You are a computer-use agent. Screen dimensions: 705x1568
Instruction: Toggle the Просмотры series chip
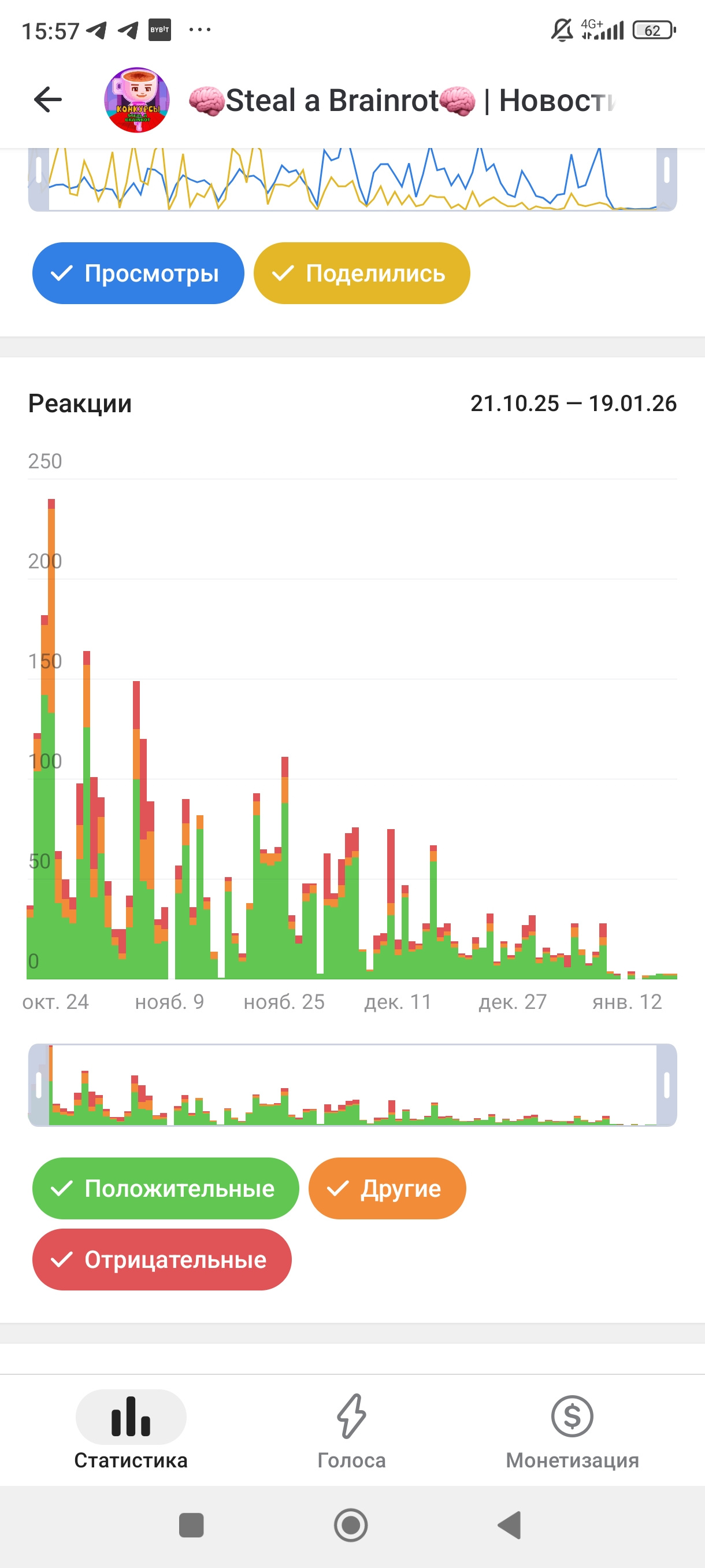(138, 273)
